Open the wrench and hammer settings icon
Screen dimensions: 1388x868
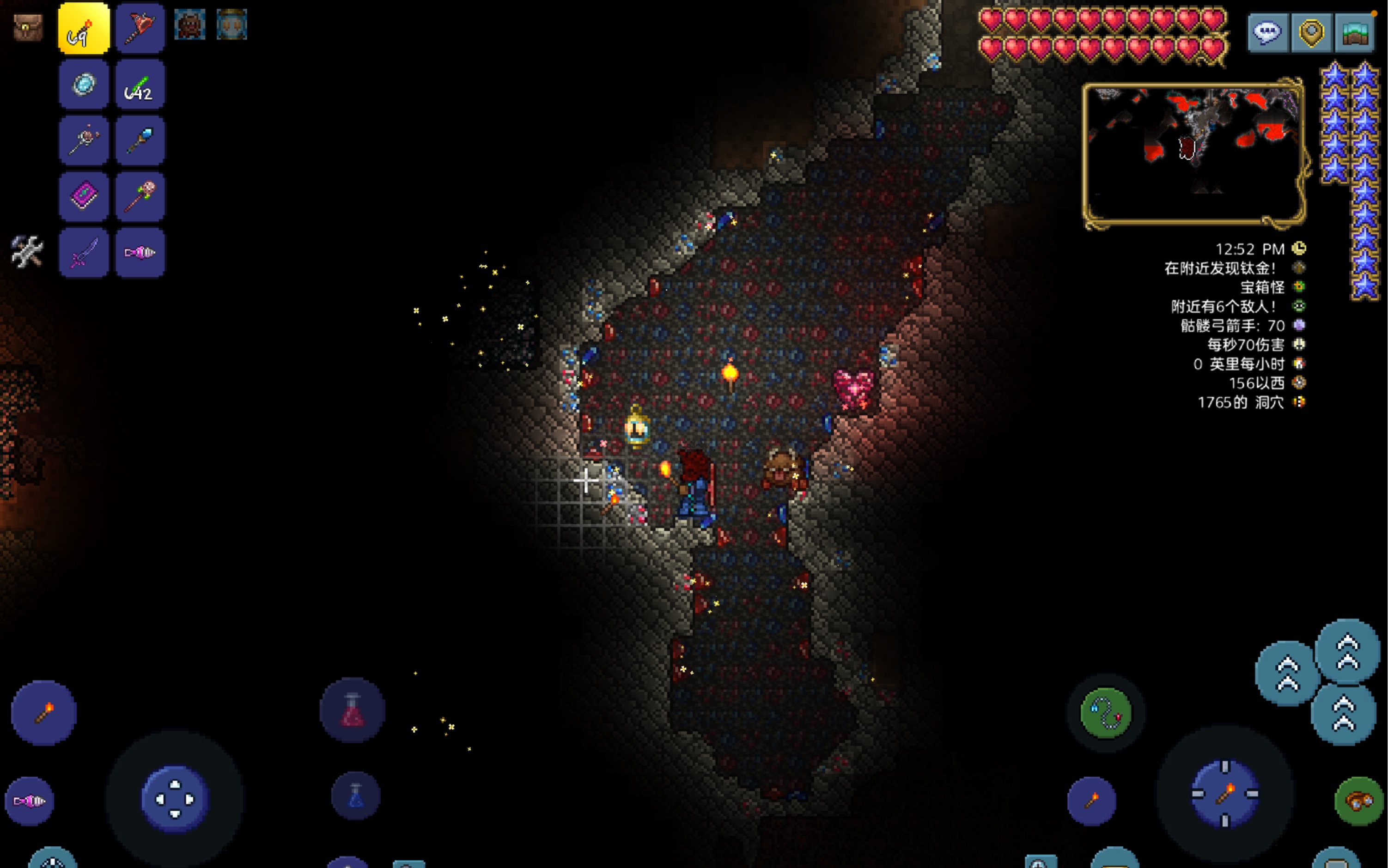pos(26,251)
